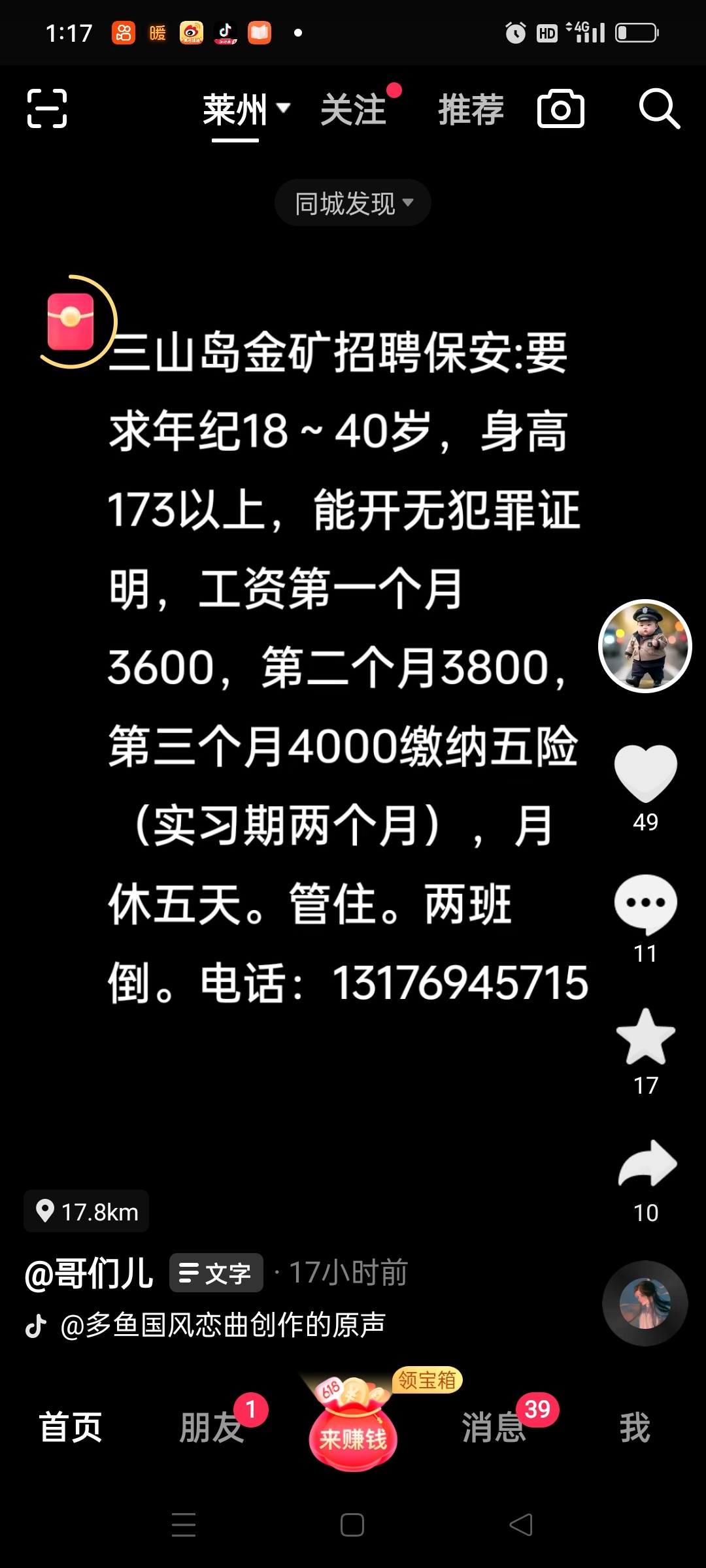Open the comments
The height and width of the screenshot is (1568, 706).
click(645, 904)
